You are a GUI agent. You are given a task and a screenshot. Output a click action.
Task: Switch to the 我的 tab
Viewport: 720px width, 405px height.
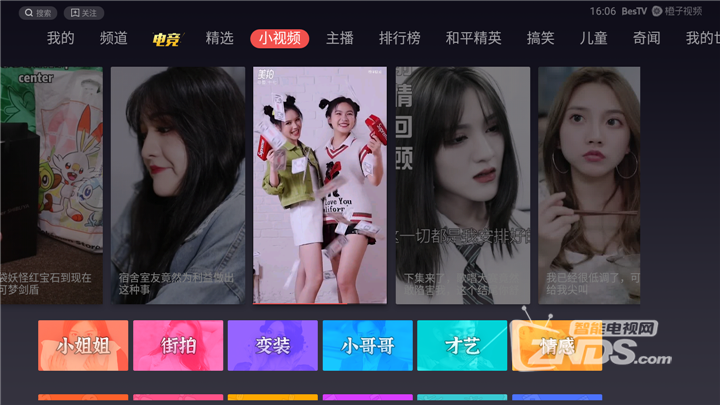tap(60, 39)
